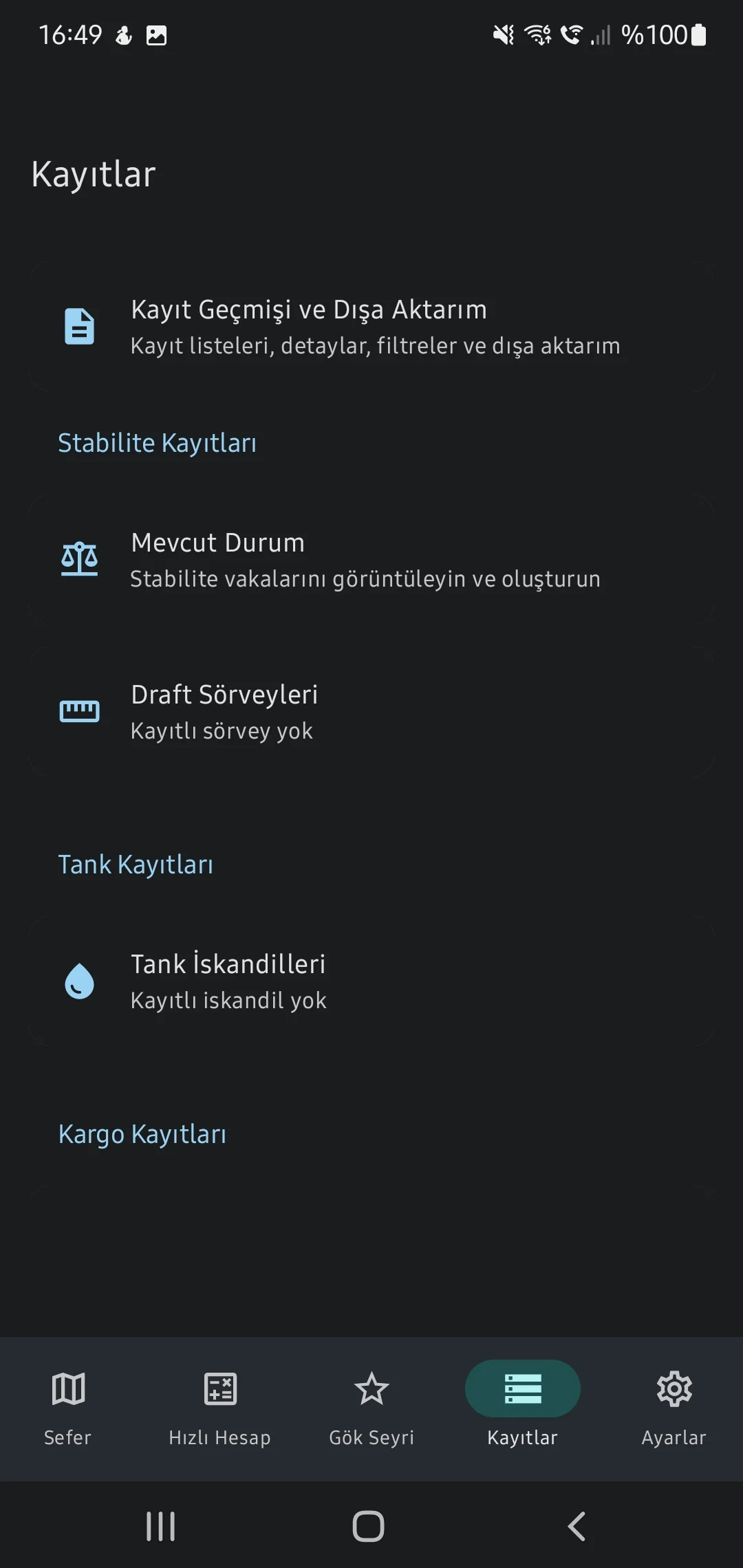Tap the Stabilite Kayıtları section header
This screenshot has height=1568, width=743.
[x=157, y=442]
